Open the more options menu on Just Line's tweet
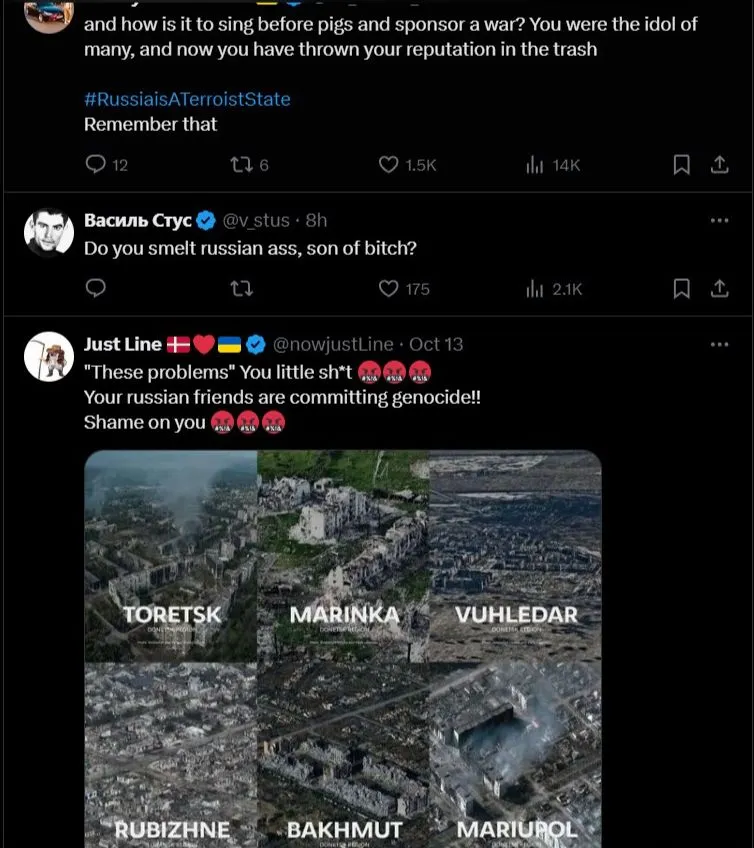This screenshot has height=848, width=754. (x=718, y=344)
